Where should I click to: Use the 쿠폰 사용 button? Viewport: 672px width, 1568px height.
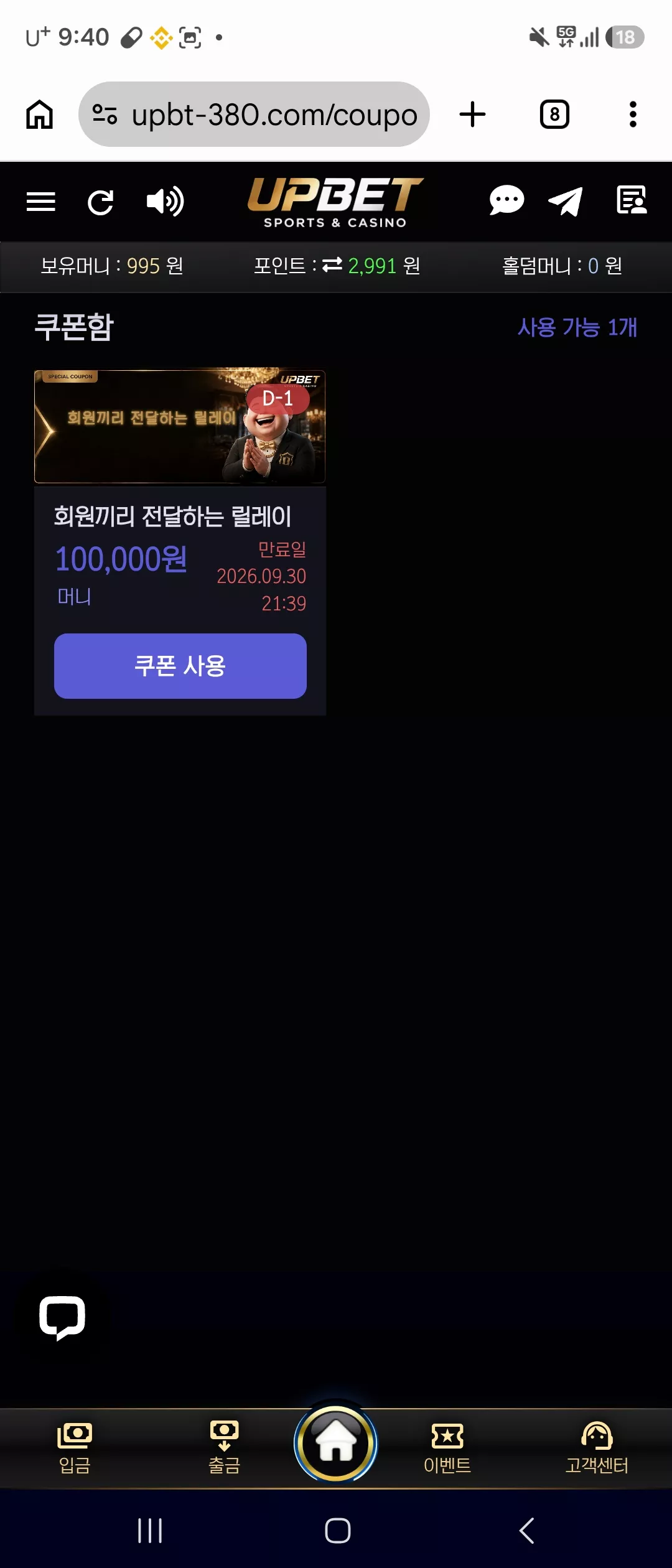click(180, 666)
